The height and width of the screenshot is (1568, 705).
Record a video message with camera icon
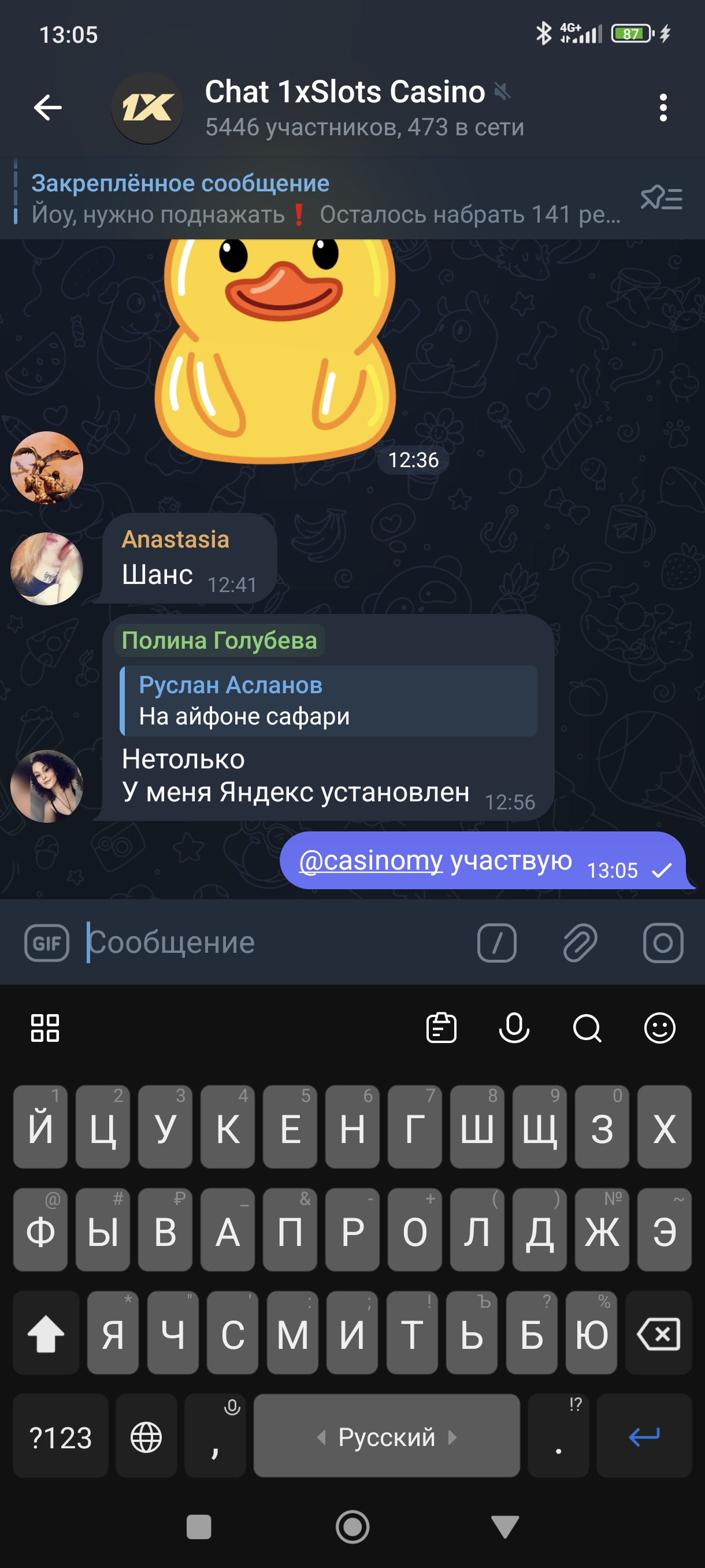click(663, 943)
